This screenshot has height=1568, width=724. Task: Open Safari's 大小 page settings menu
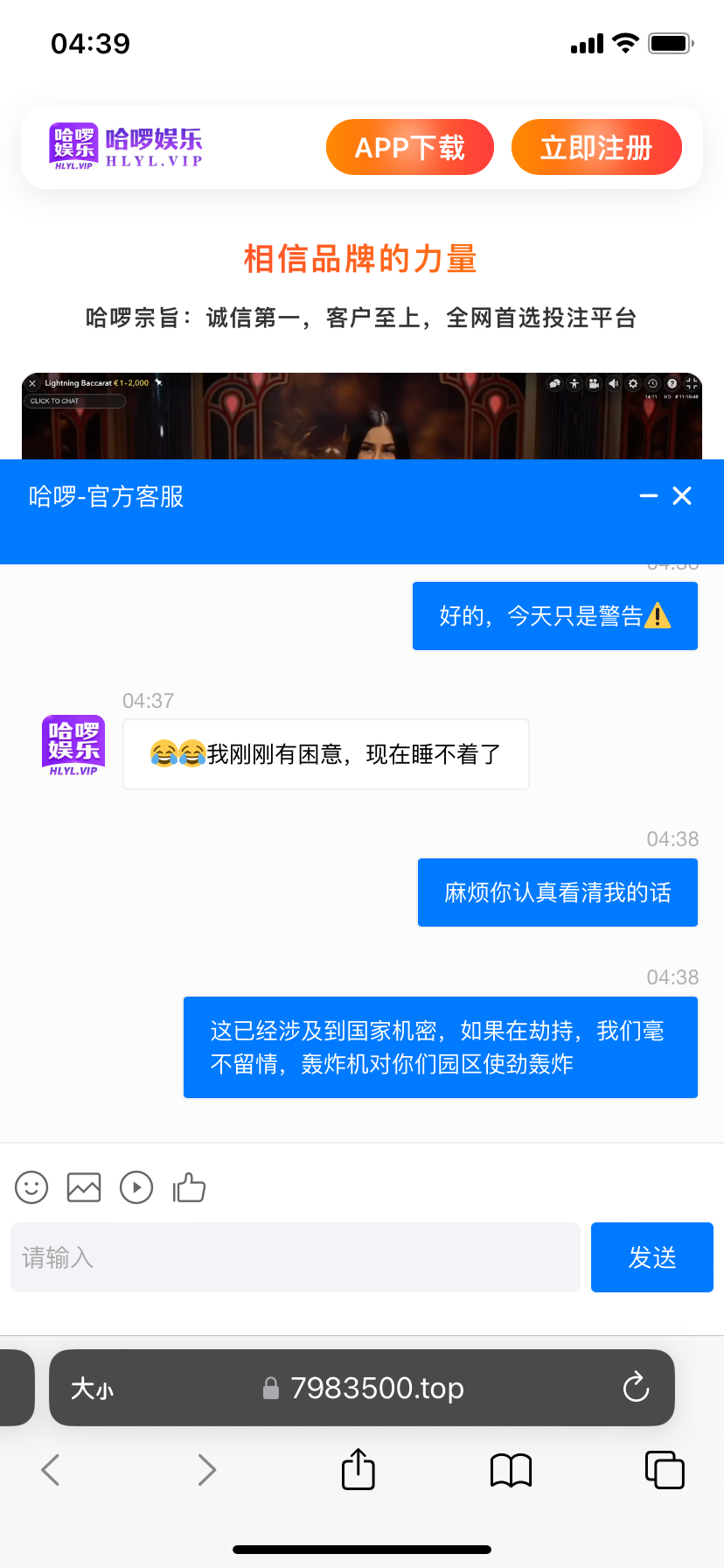pos(93,1389)
